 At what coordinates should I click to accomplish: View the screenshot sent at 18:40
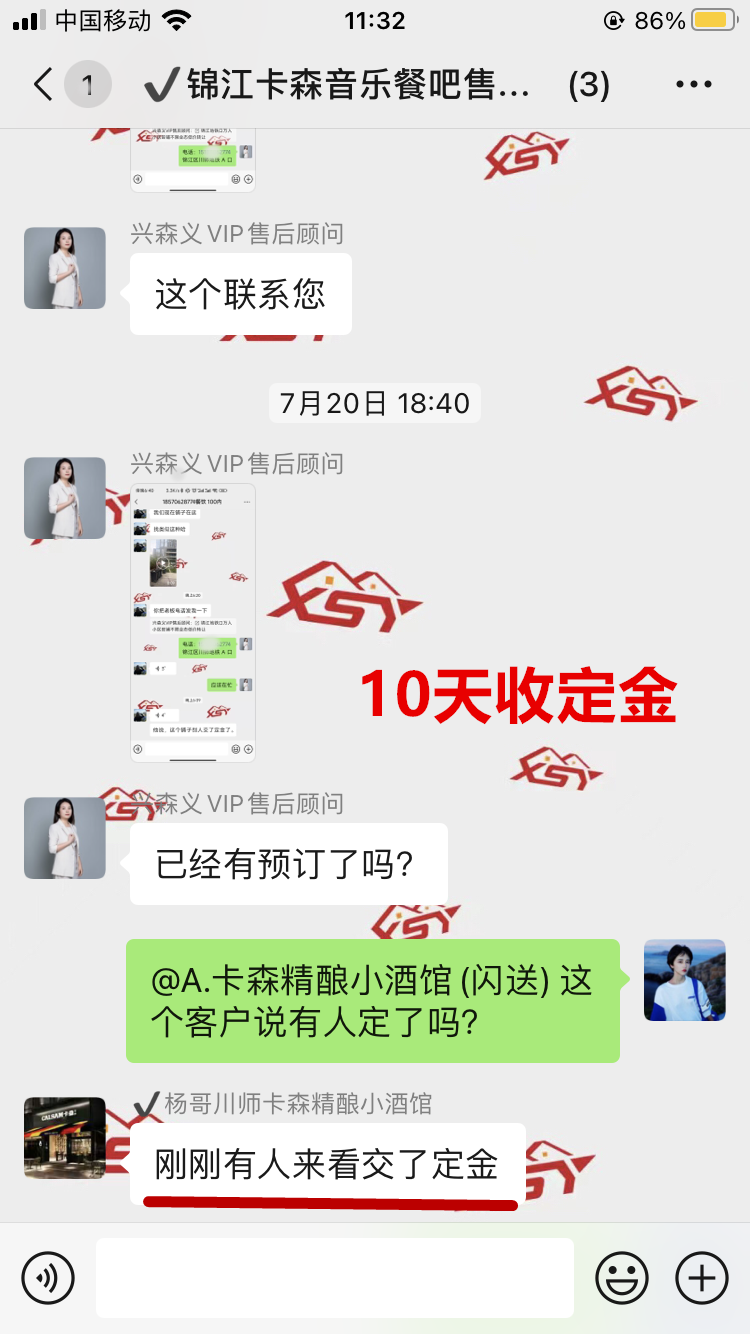[x=193, y=622]
